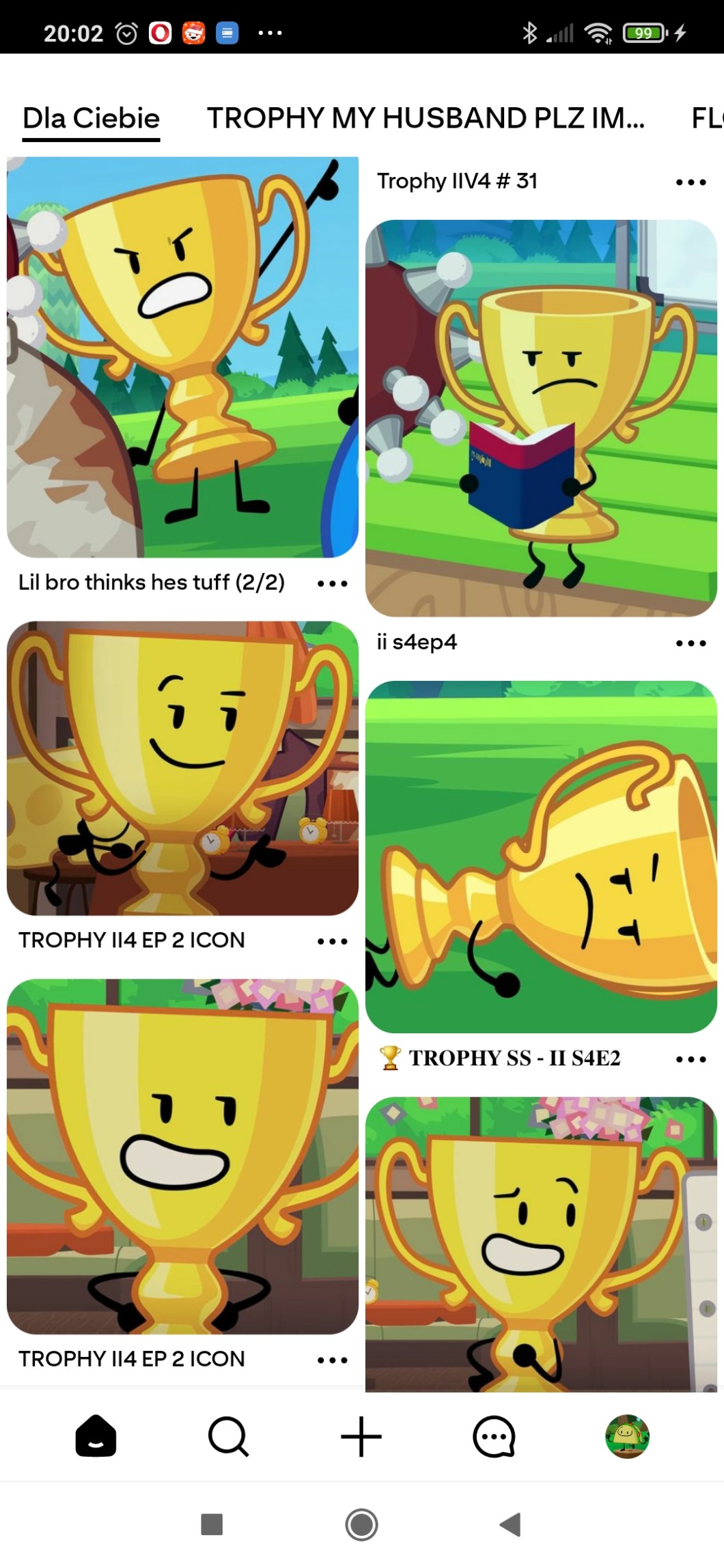Open my profile avatar tab
The width and height of the screenshot is (724, 1568).
(x=627, y=1436)
